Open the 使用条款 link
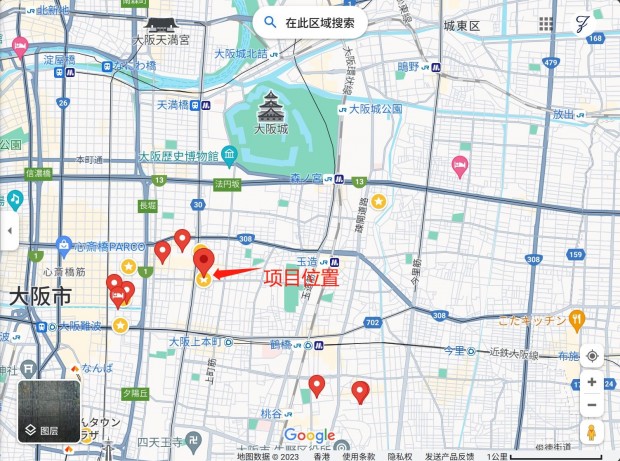This screenshot has width=620, height=461. tap(359, 456)
